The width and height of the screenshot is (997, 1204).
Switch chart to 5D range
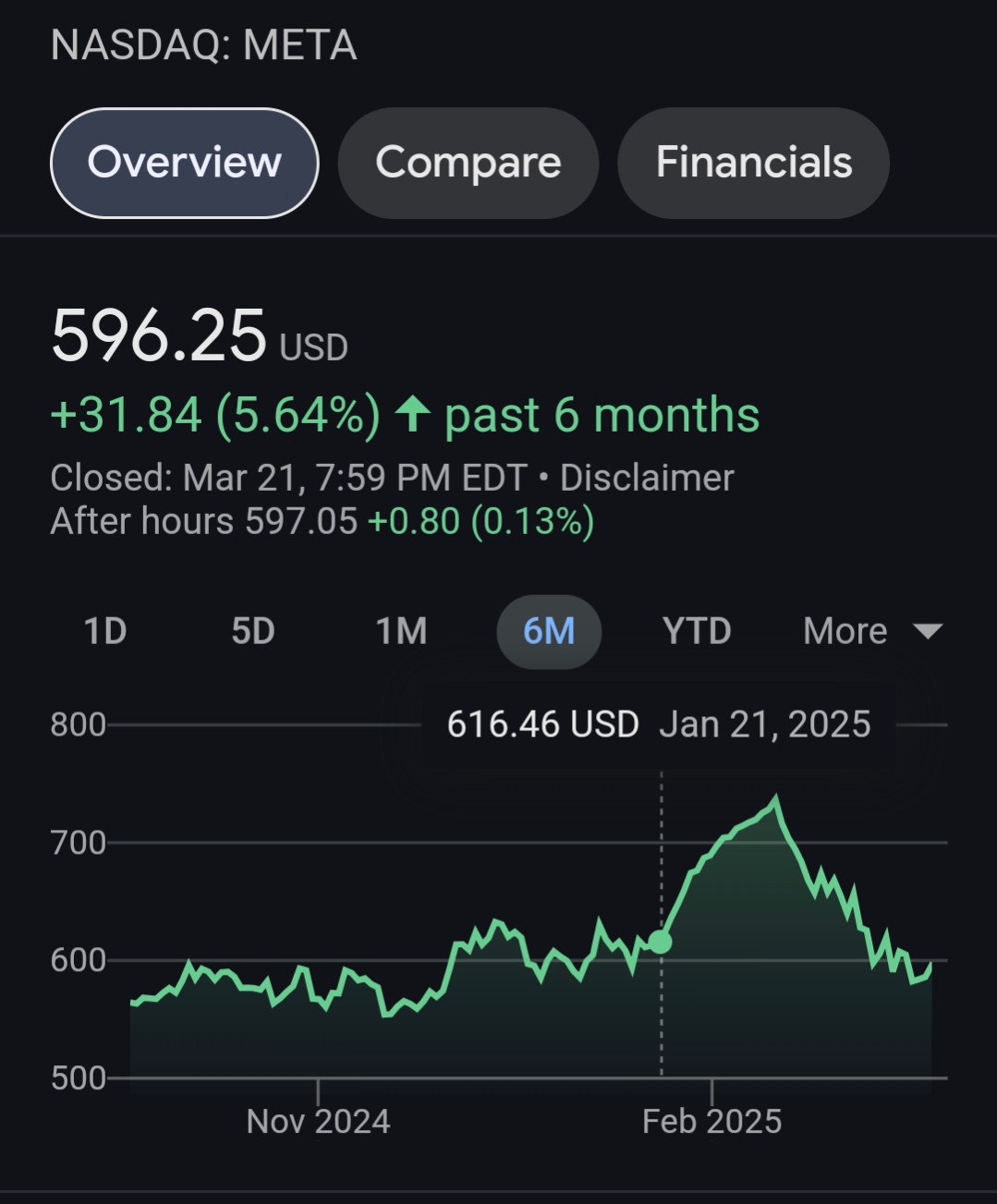pyautogui.click(x=253, y=632)
